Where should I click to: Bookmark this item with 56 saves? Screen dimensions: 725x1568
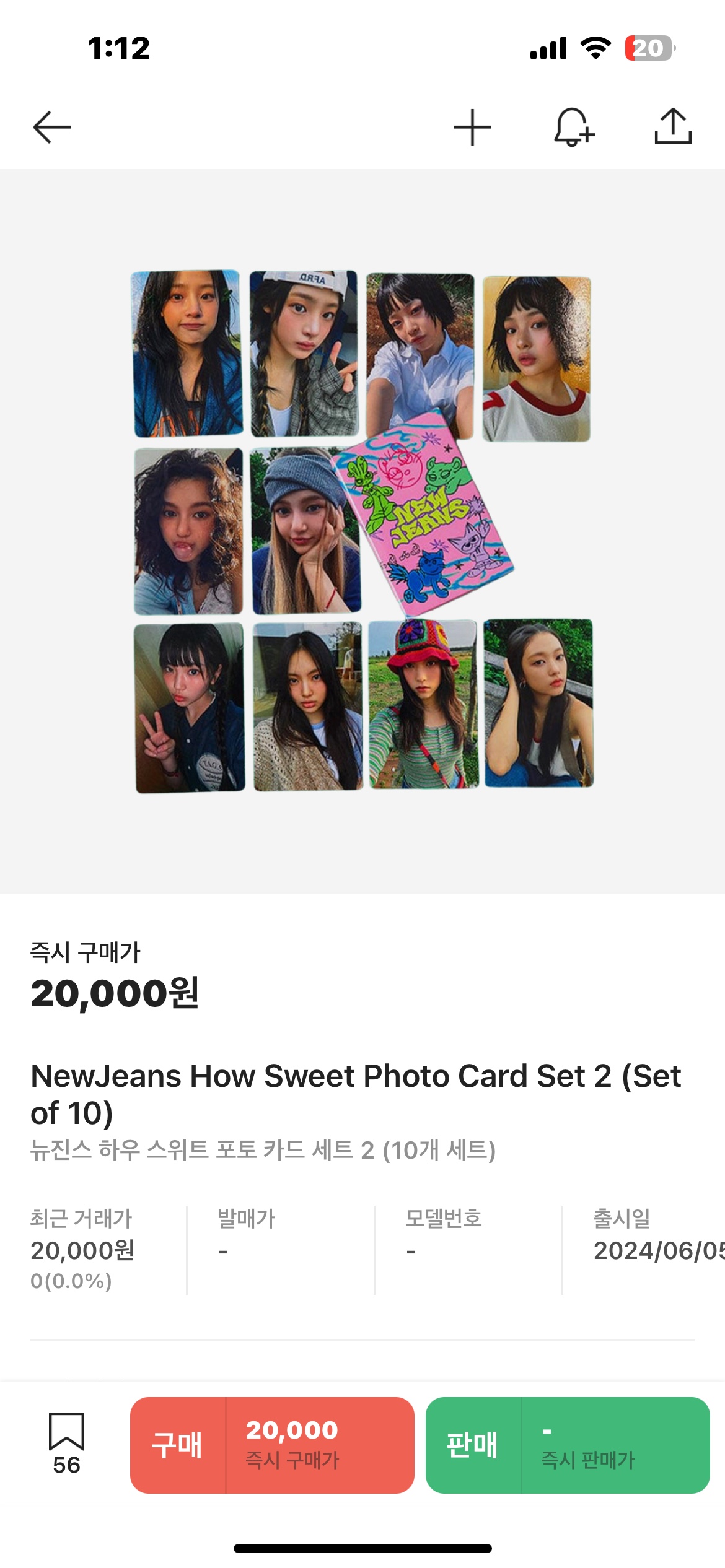[x=66, y=1444]
